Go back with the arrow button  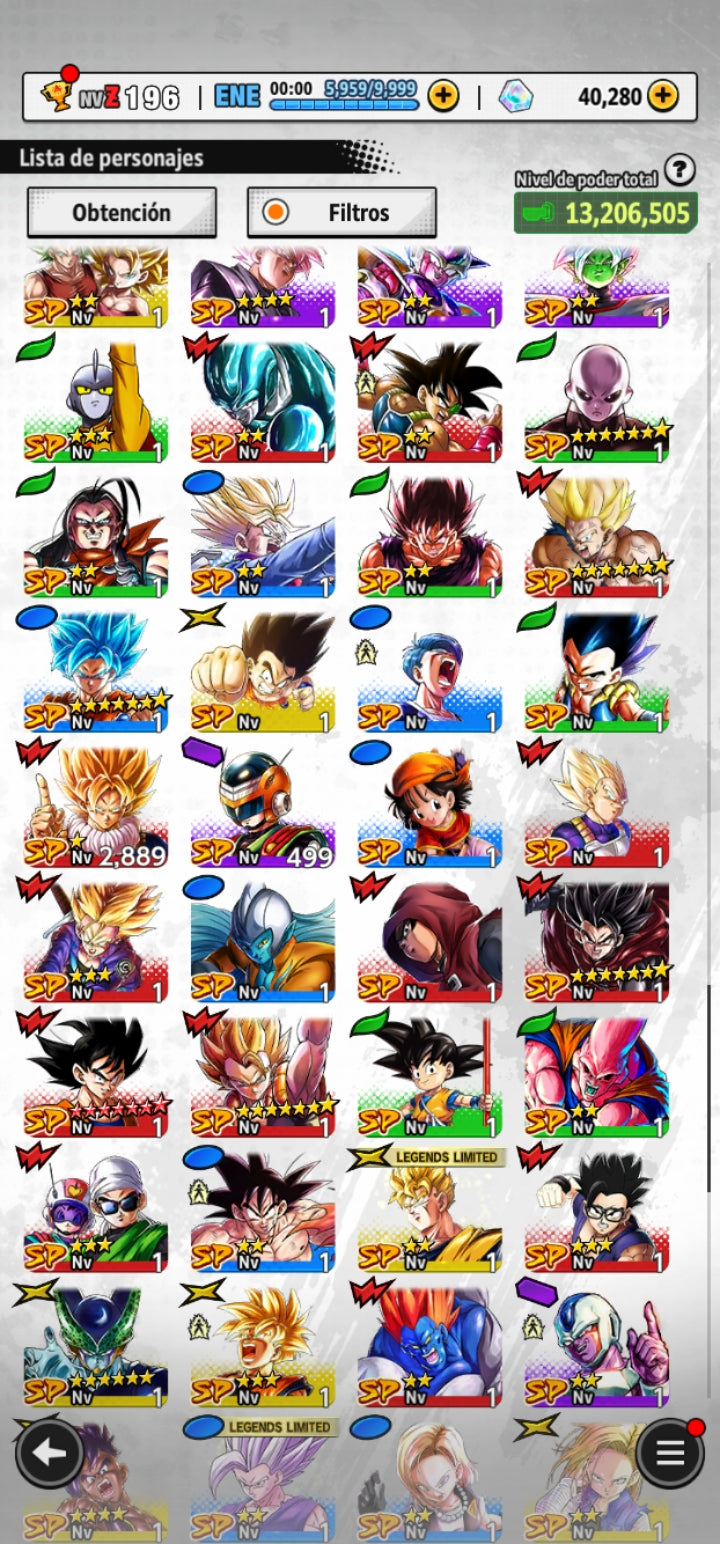pyautogui.click(x=49, y=1452)
